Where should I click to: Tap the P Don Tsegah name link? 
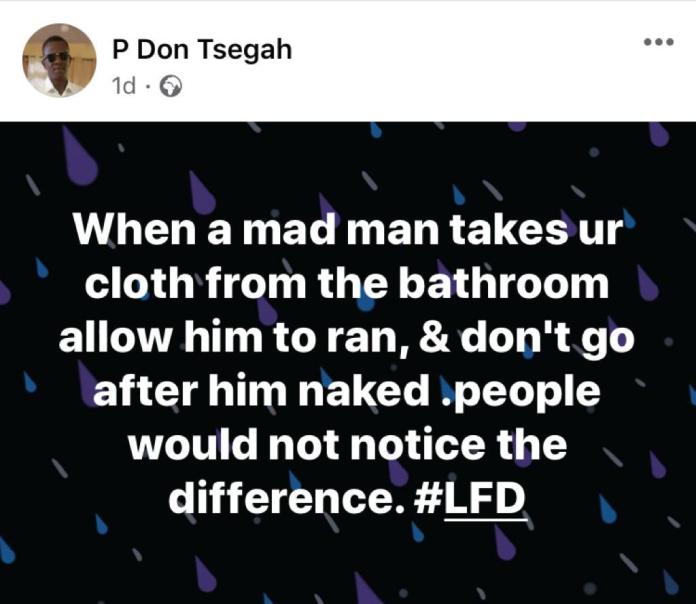pyautogui.click(x=202, y=50)
